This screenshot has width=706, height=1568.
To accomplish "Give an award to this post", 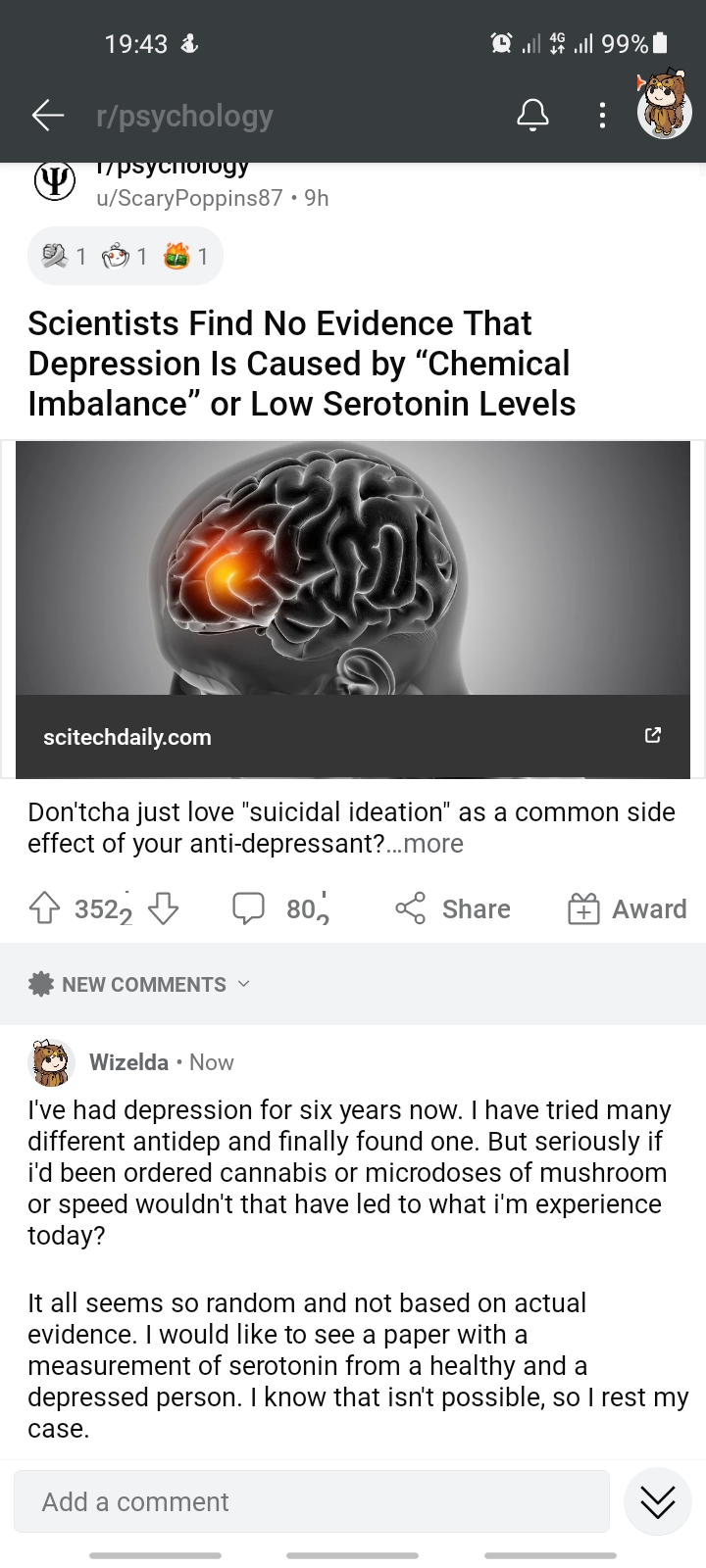I will coord(628,909).
